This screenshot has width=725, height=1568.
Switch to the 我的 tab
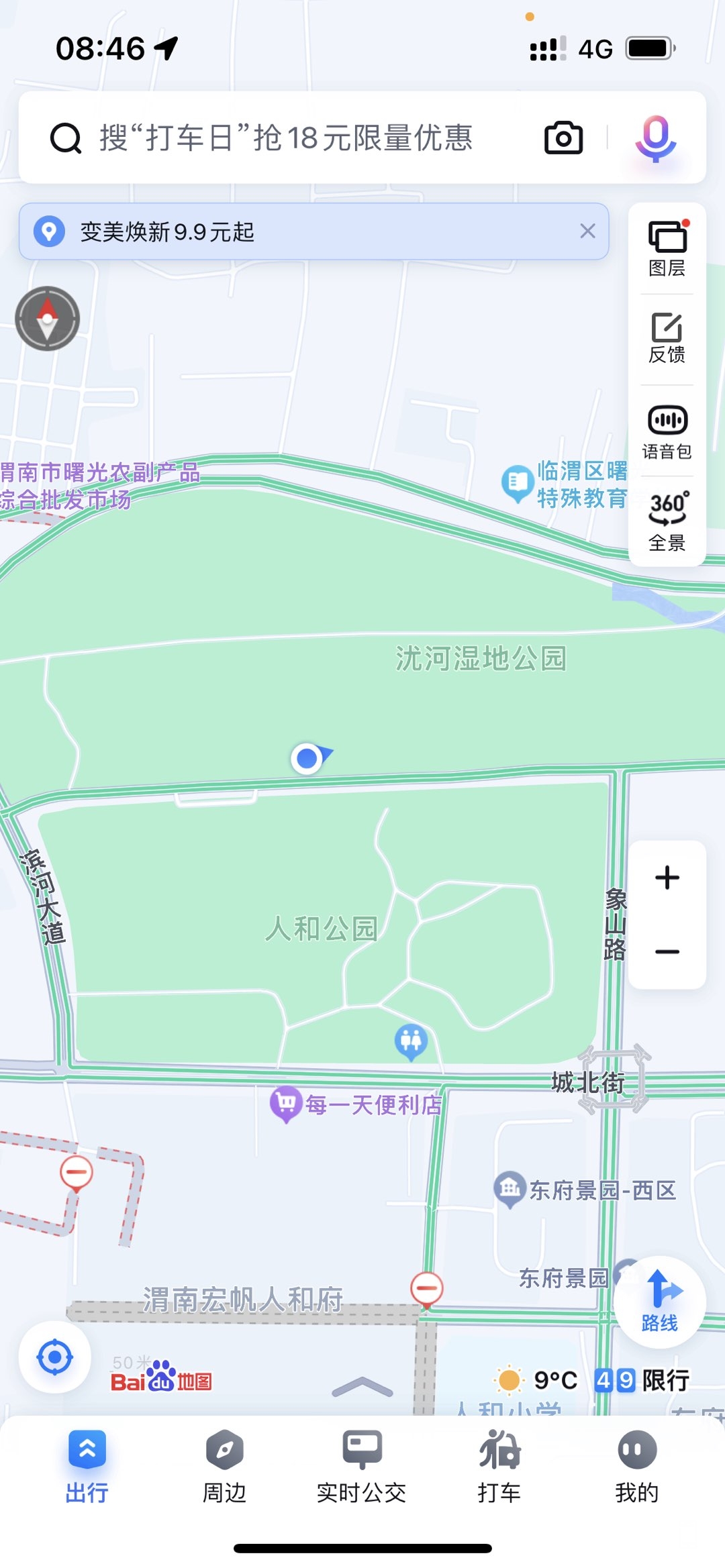tap(636, 1467)
